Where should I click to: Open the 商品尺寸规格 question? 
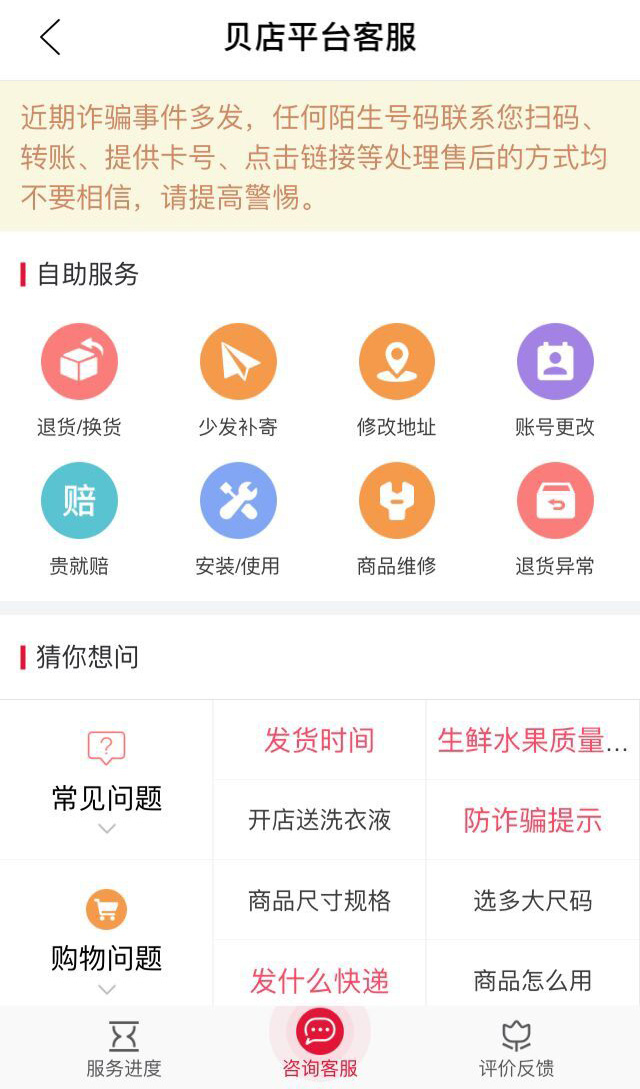tap(319, 900)
